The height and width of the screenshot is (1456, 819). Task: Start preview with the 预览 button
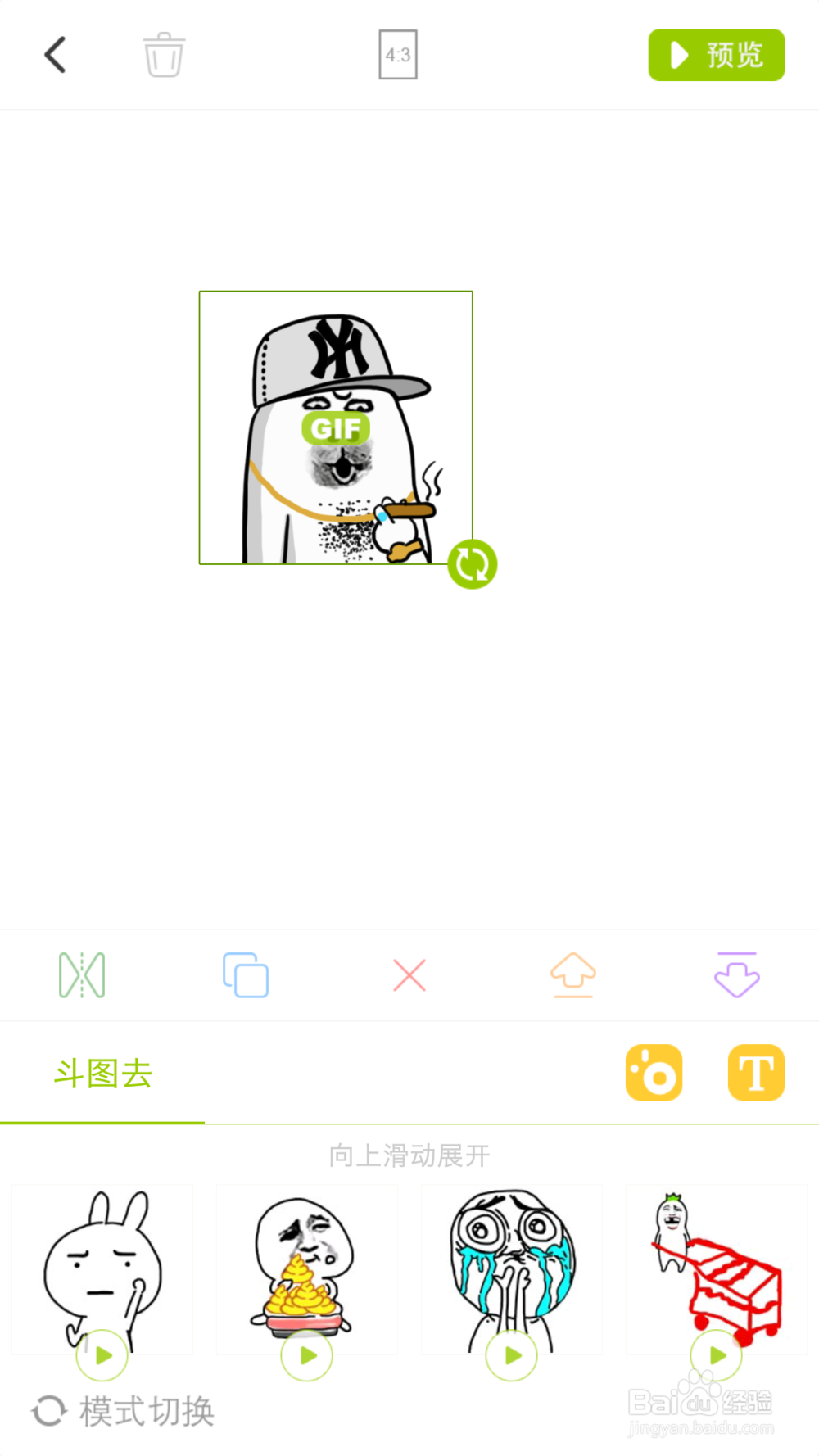[x=715, y=54]
